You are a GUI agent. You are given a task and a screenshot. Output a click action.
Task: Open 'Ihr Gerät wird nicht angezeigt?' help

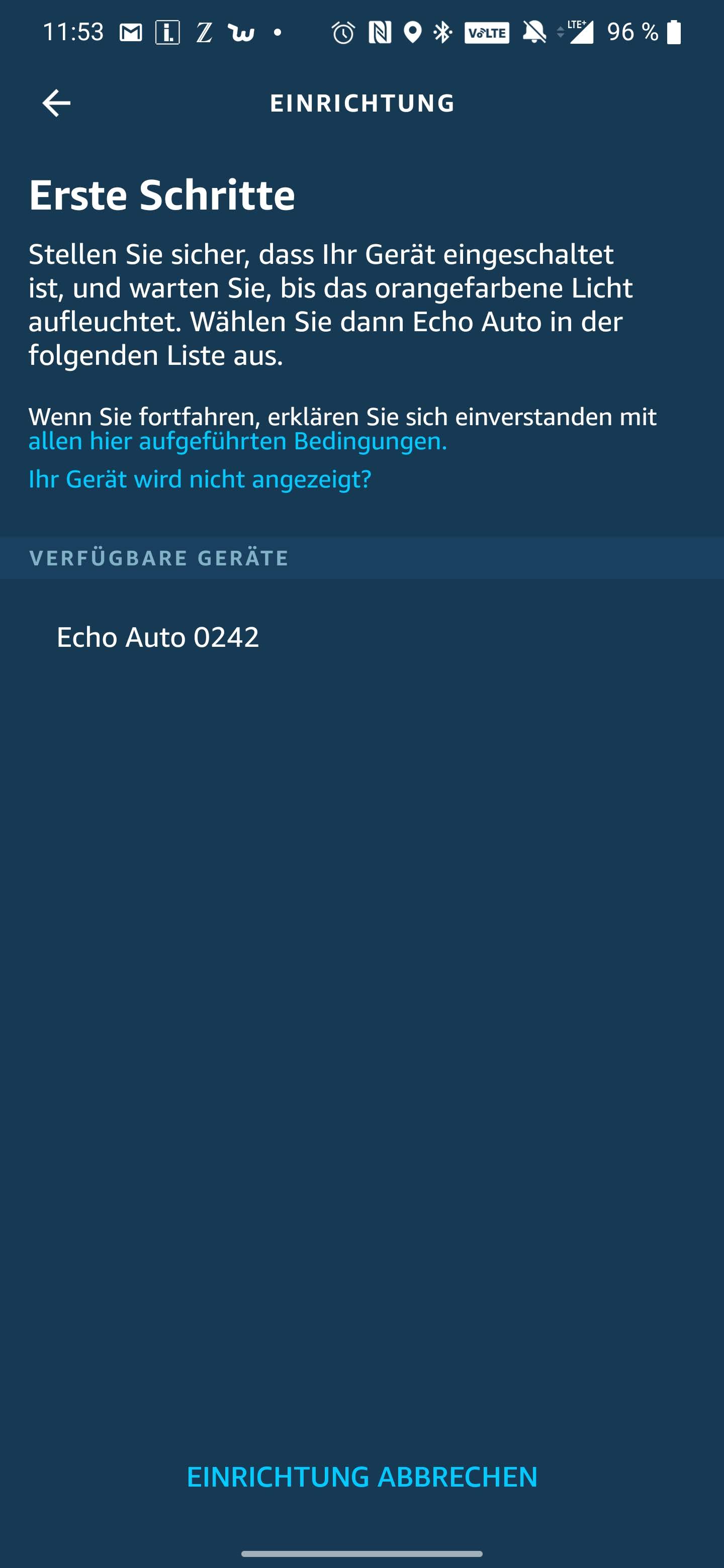[x=200, y=479]
